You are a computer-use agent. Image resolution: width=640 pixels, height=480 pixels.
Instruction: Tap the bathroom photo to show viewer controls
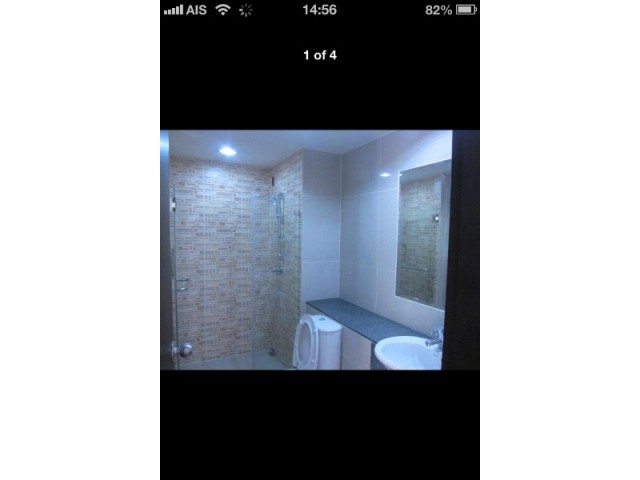click(x=319, y=250)
